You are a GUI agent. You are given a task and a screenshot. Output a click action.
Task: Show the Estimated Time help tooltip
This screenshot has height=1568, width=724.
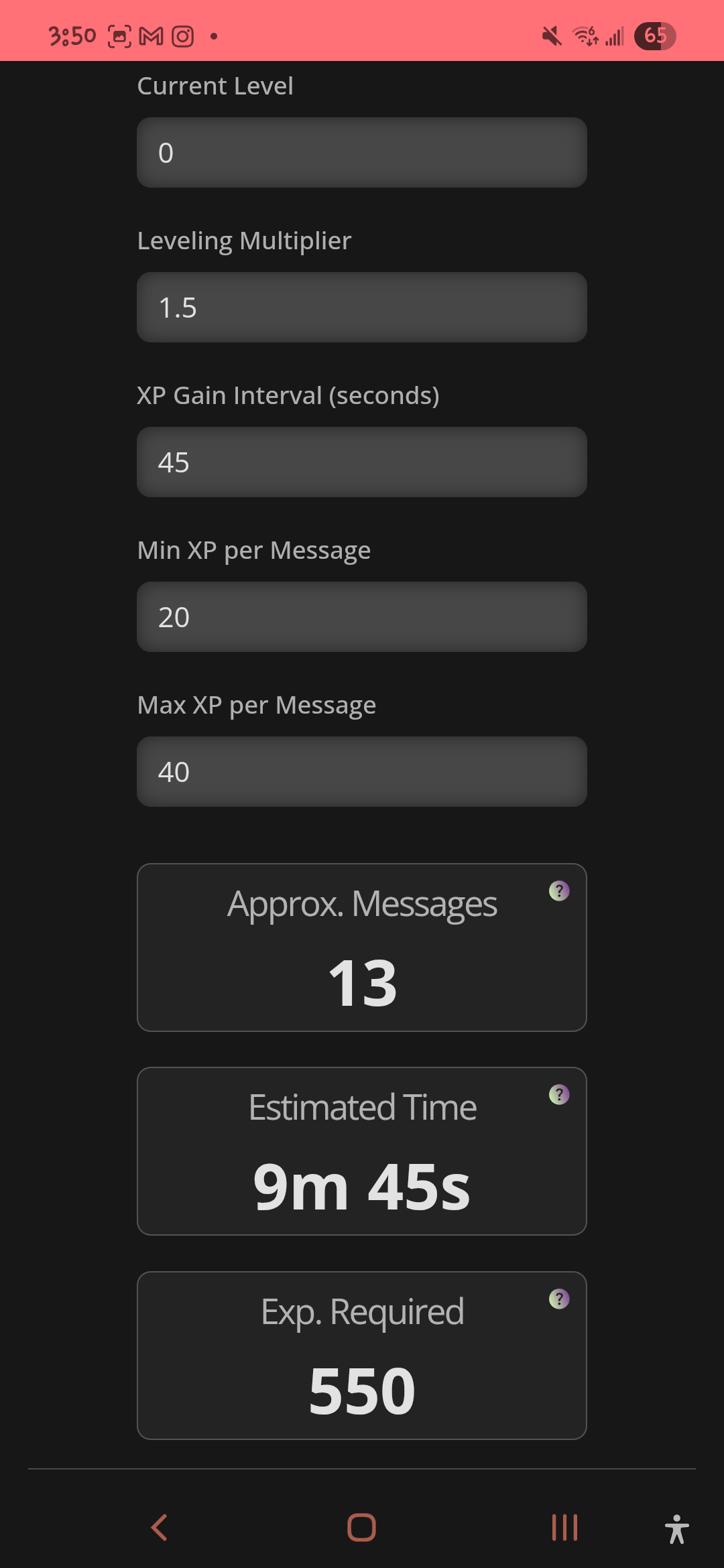(x=559, y=1095)
